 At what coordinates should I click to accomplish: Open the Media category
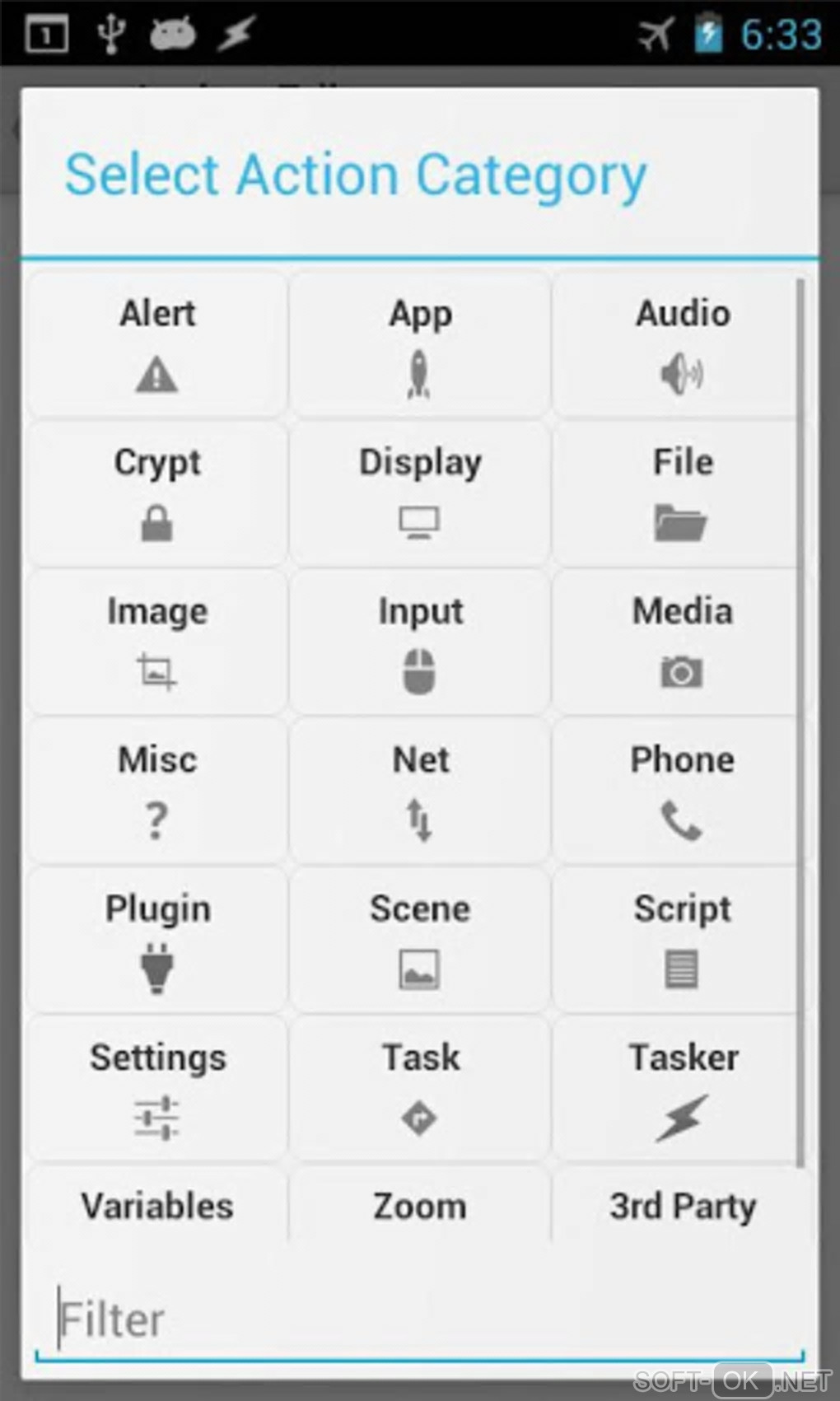(x=682, y=642)
